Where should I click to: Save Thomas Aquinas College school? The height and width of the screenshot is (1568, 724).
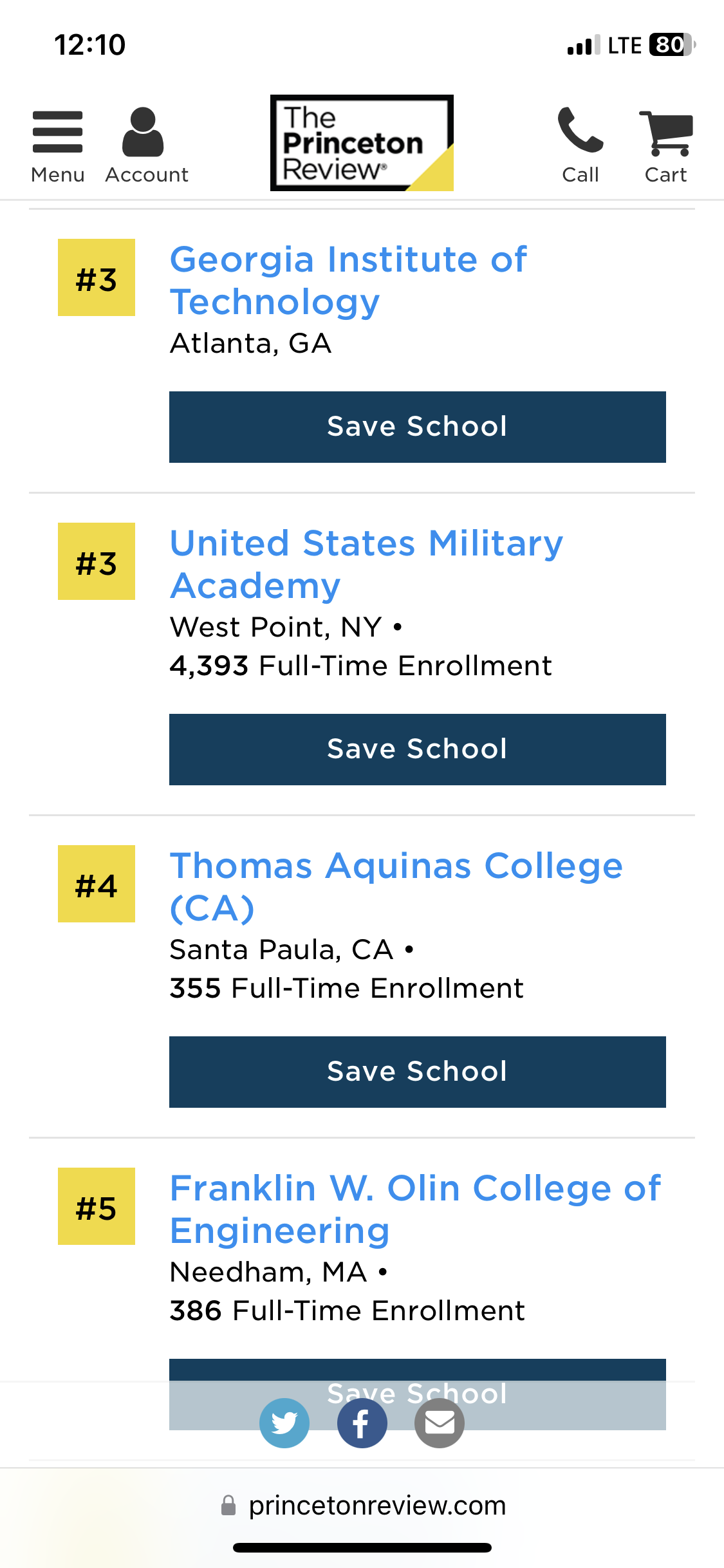tap(417, 1072)
